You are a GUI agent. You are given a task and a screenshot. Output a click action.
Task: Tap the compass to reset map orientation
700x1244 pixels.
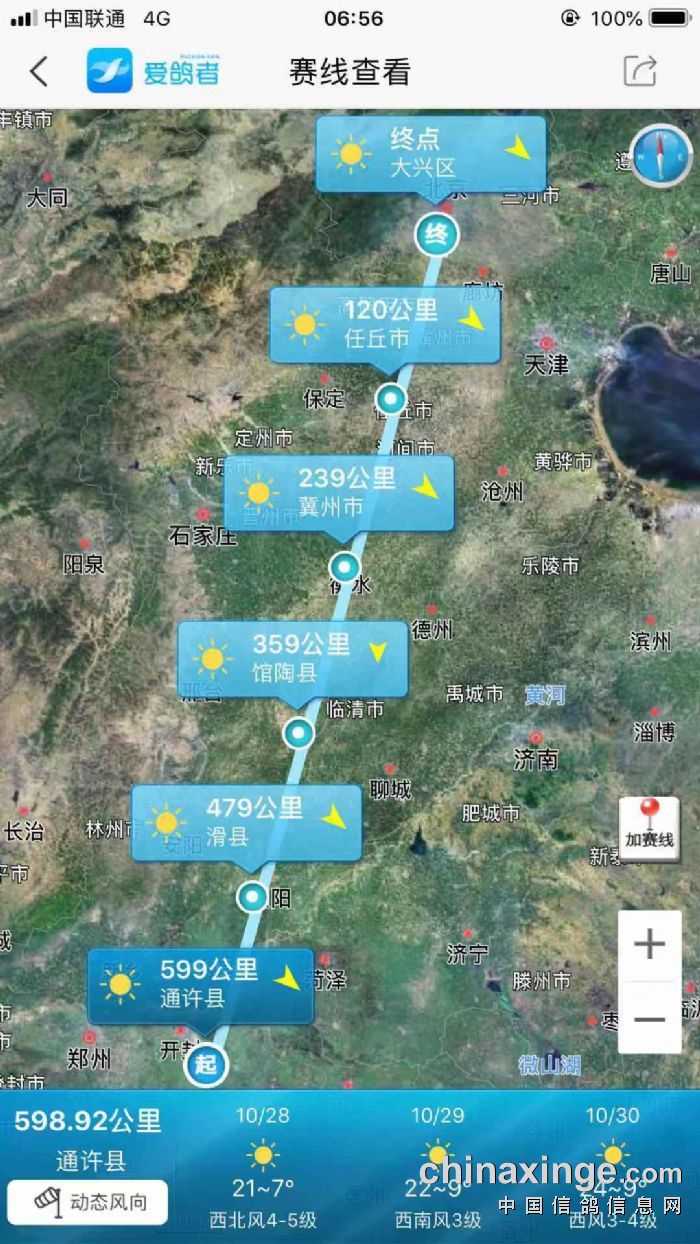tap(661, 155)
